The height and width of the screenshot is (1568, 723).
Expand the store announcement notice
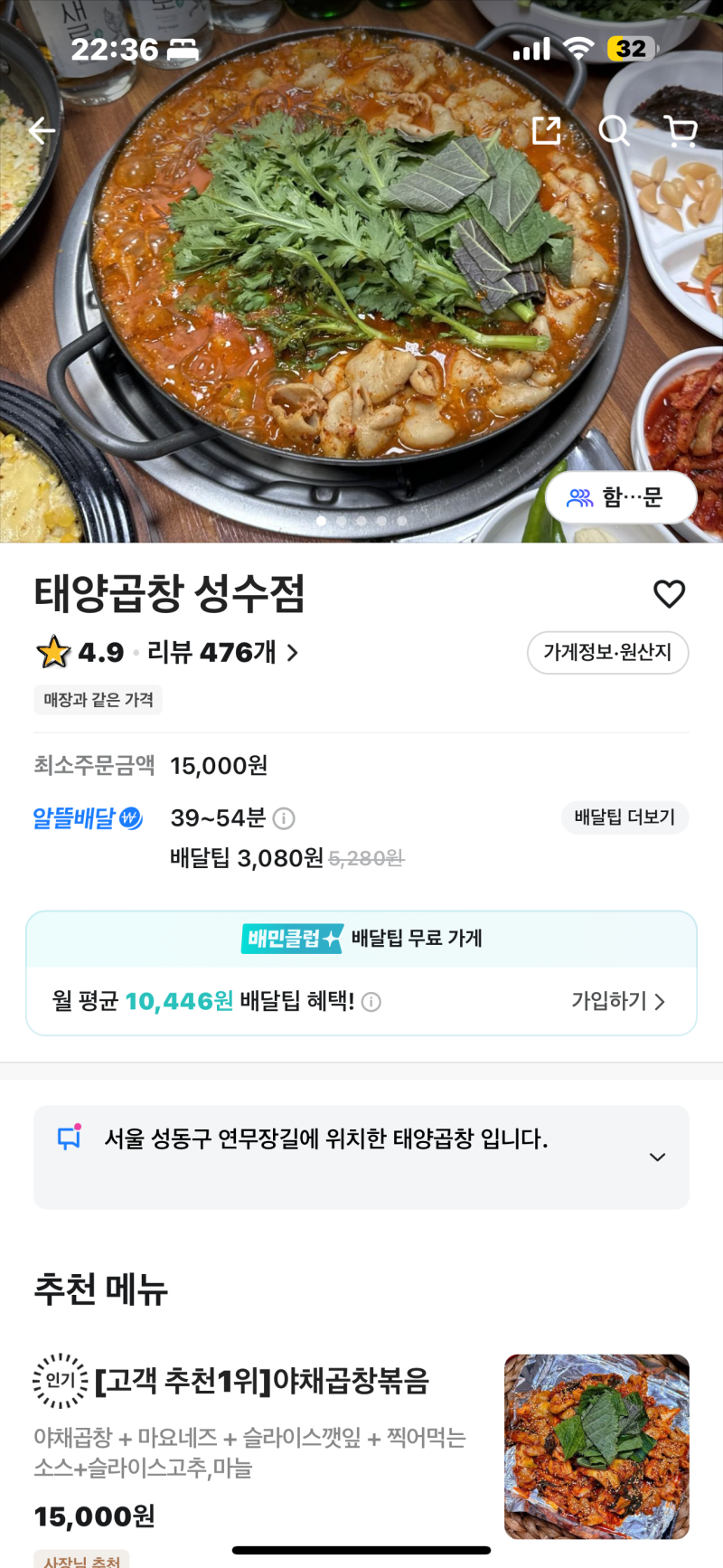(x=657, y=1157)
